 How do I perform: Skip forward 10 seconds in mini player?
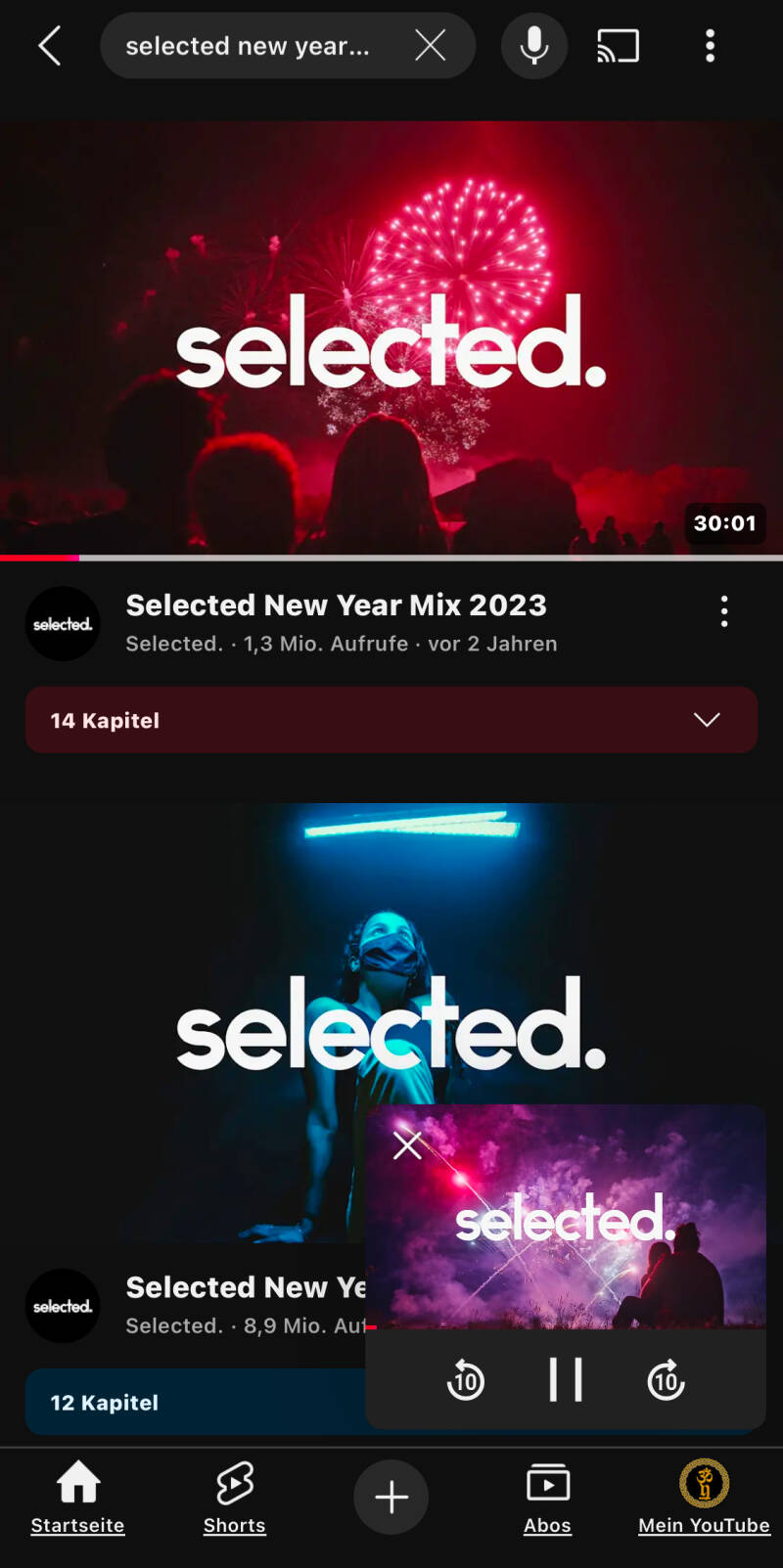(x=666, y=1380)
